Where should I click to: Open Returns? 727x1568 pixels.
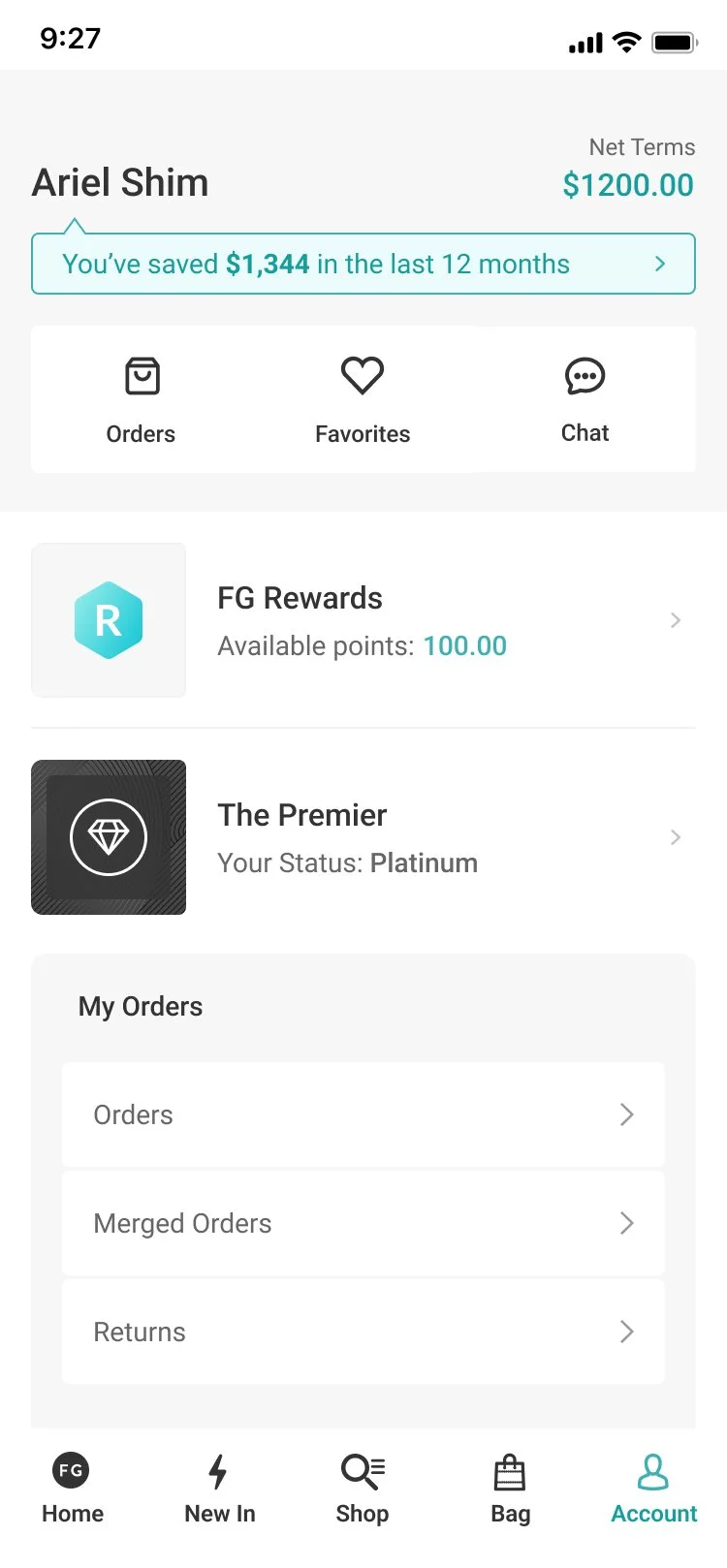(363, 1332)
